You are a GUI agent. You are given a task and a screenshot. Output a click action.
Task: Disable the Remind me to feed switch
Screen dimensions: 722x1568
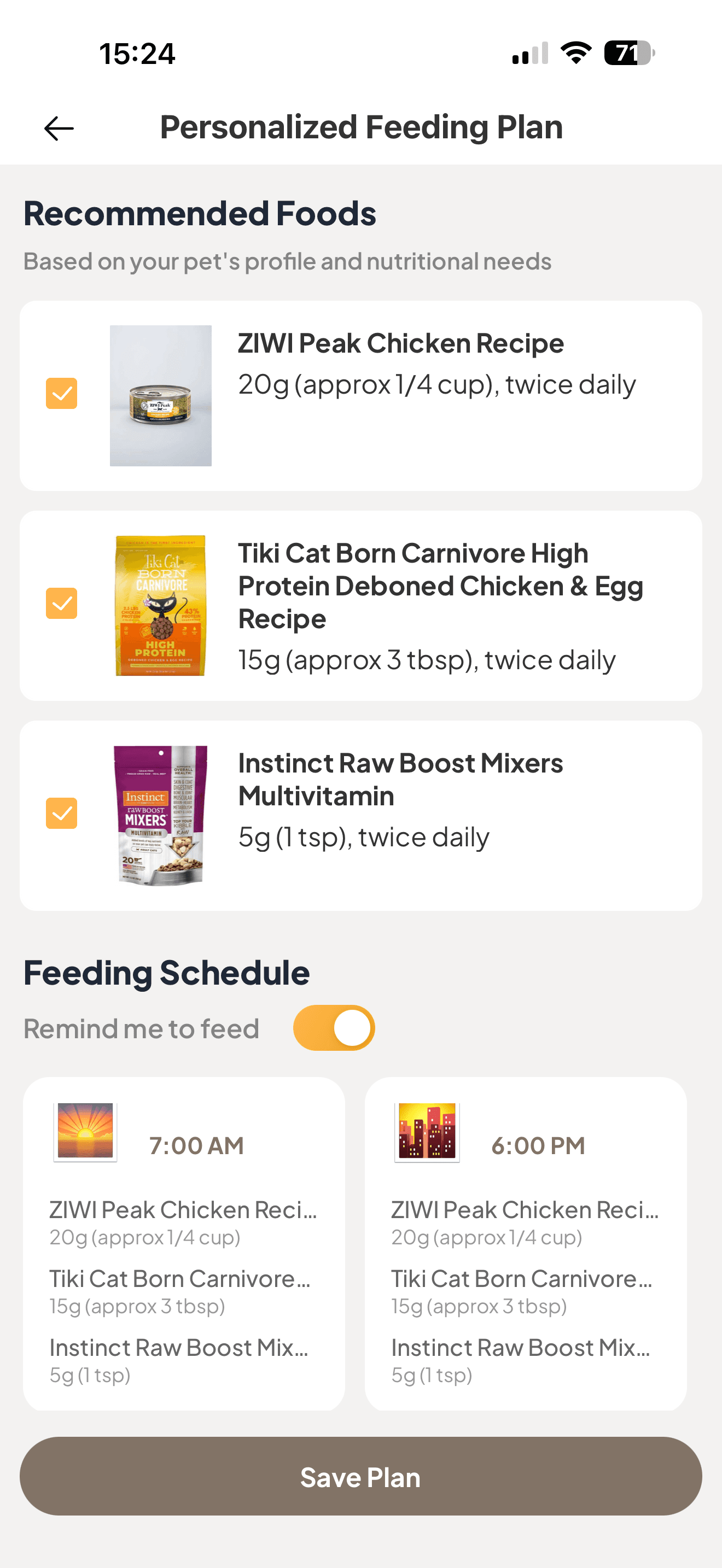[334, 1027]
